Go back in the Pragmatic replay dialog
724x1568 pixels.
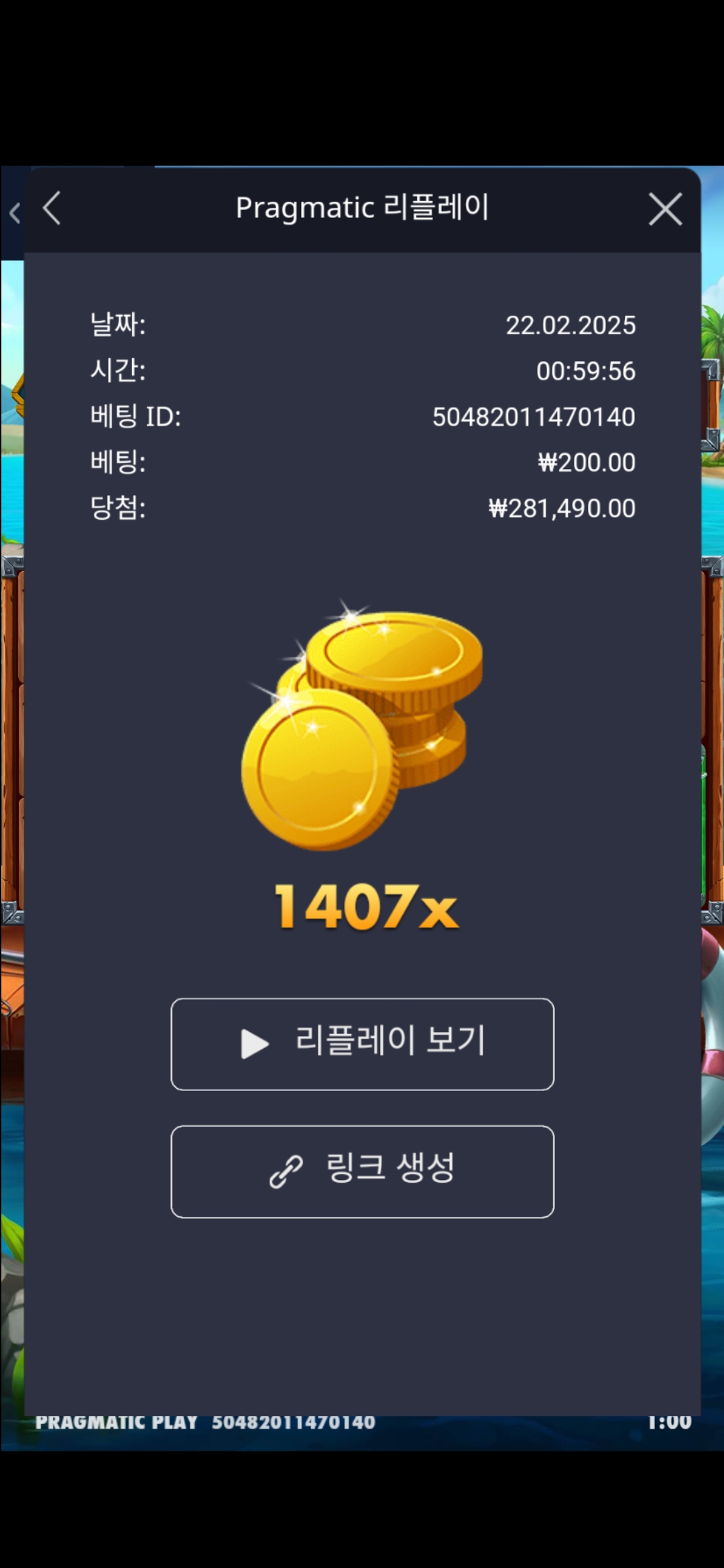tap(52, 208)
